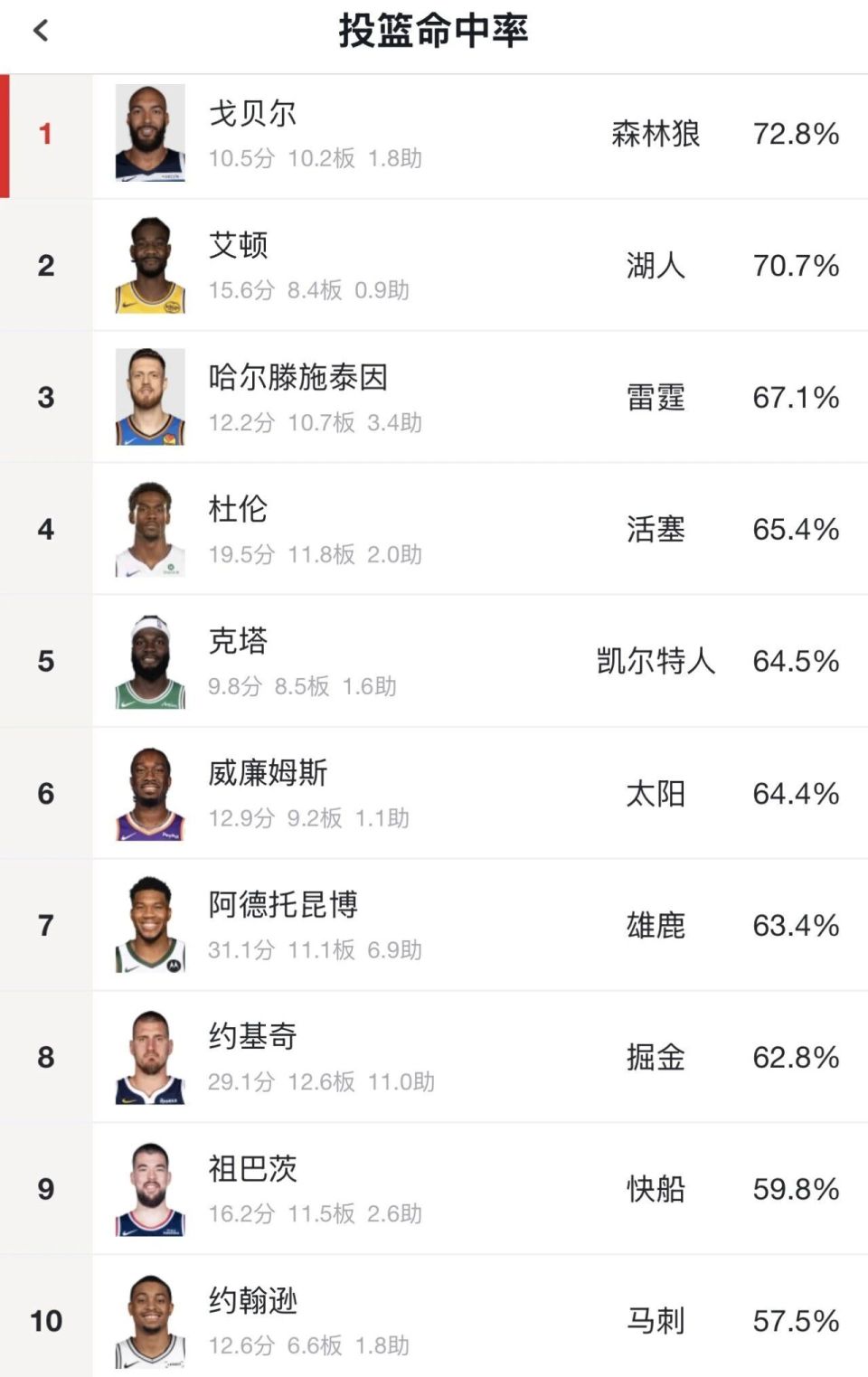The height and width of the screenshot is (1377, 868).
Task: Select the 祖巴茨 row
Action: pos(434,1190)
